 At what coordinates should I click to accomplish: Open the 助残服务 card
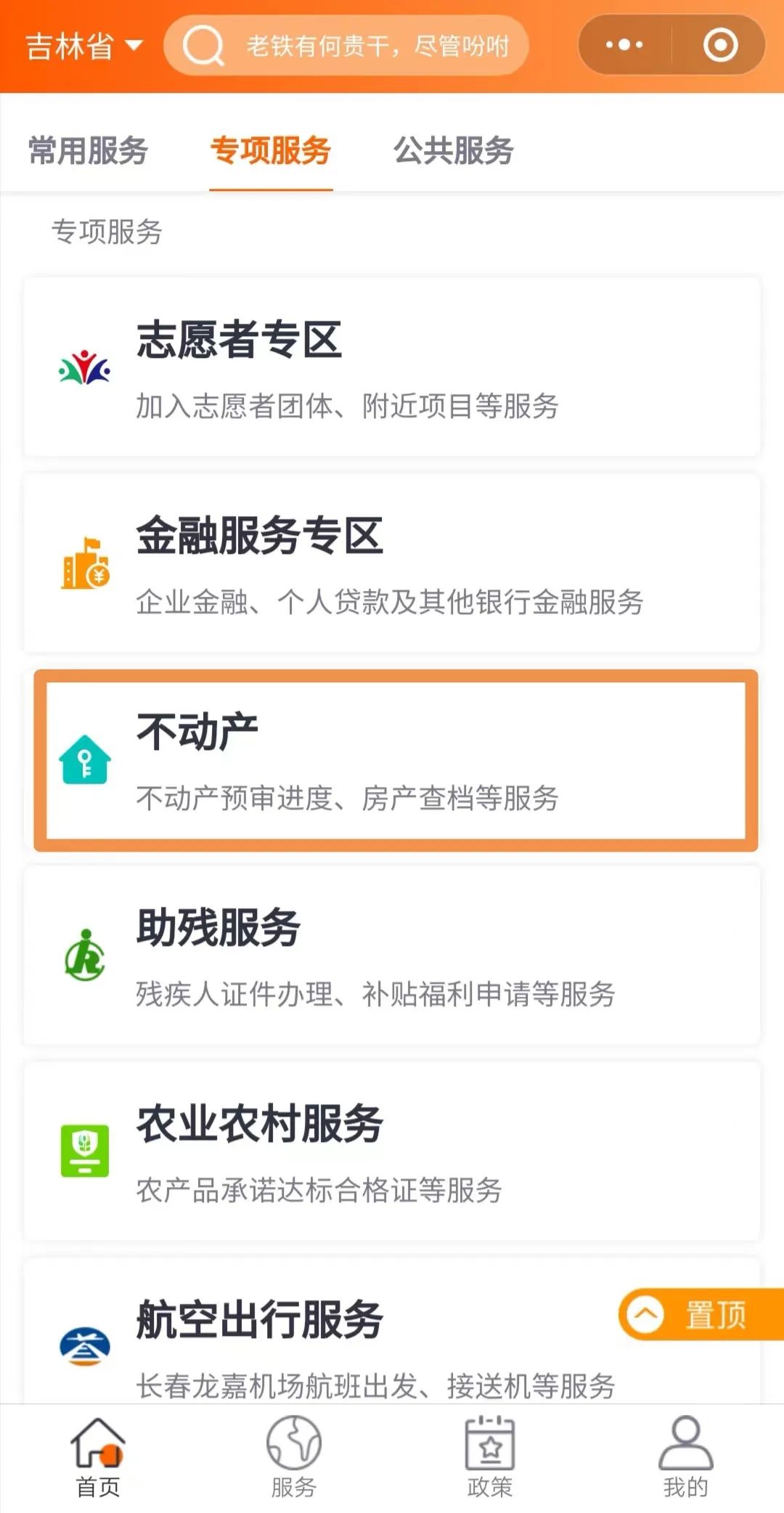pyautogui.click(x=392, y=955)
